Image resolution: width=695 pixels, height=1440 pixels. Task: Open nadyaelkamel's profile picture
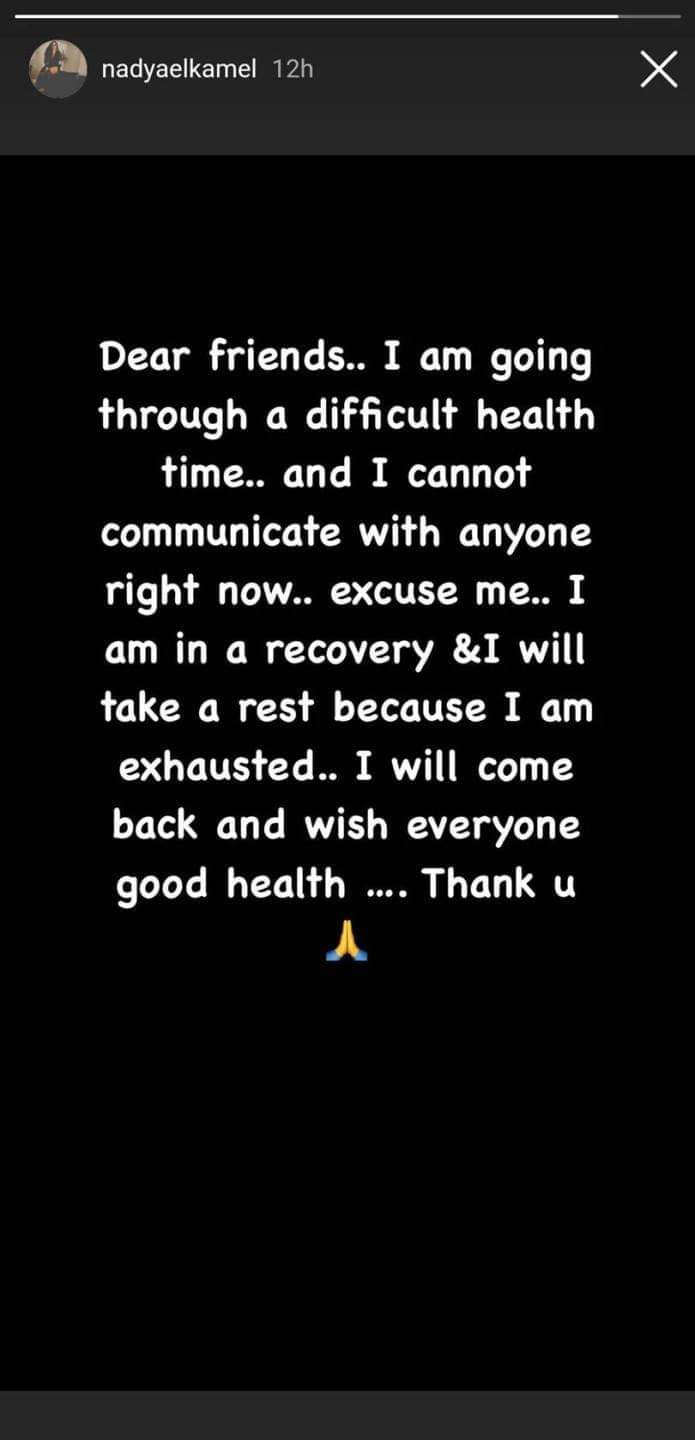(x=58, y=69)
